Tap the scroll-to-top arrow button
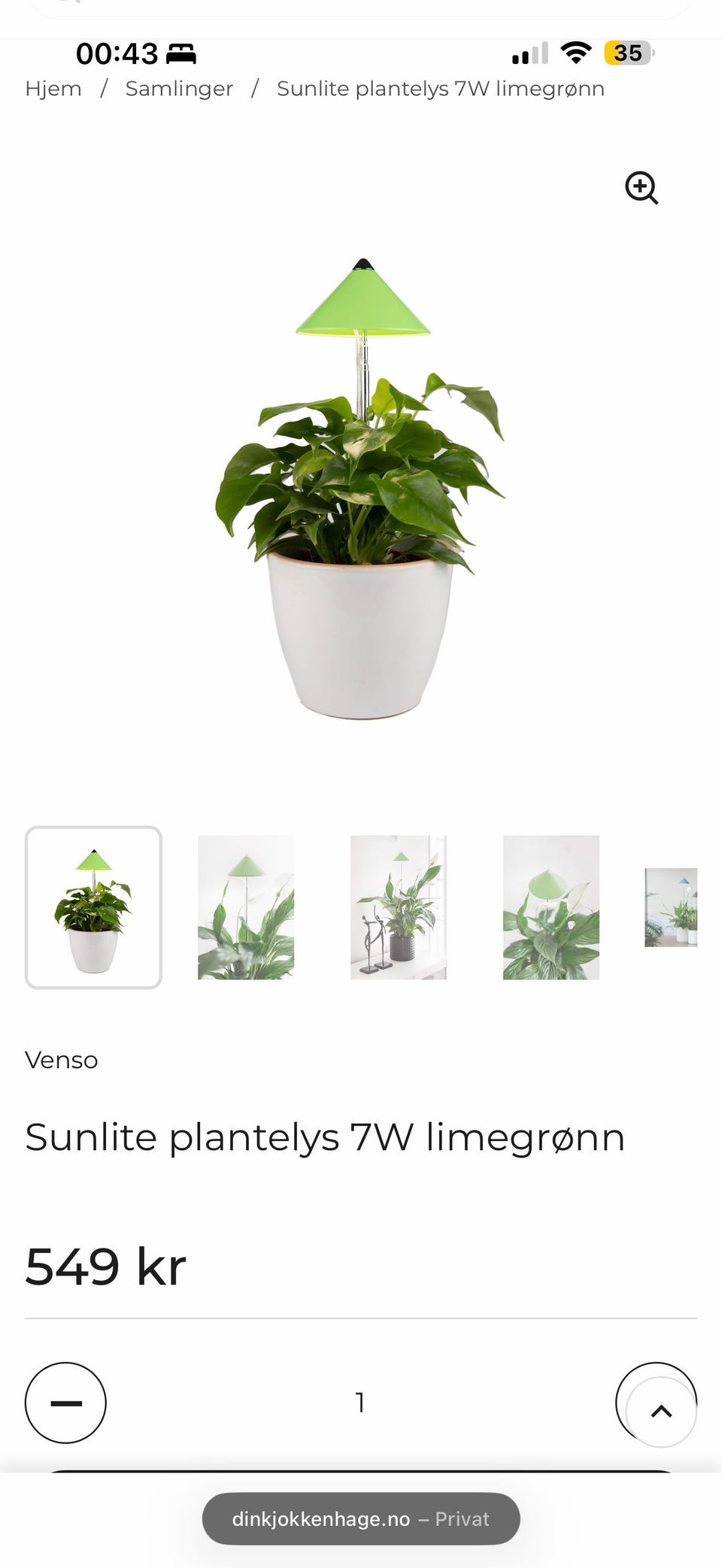 (x=661, y=1412)
